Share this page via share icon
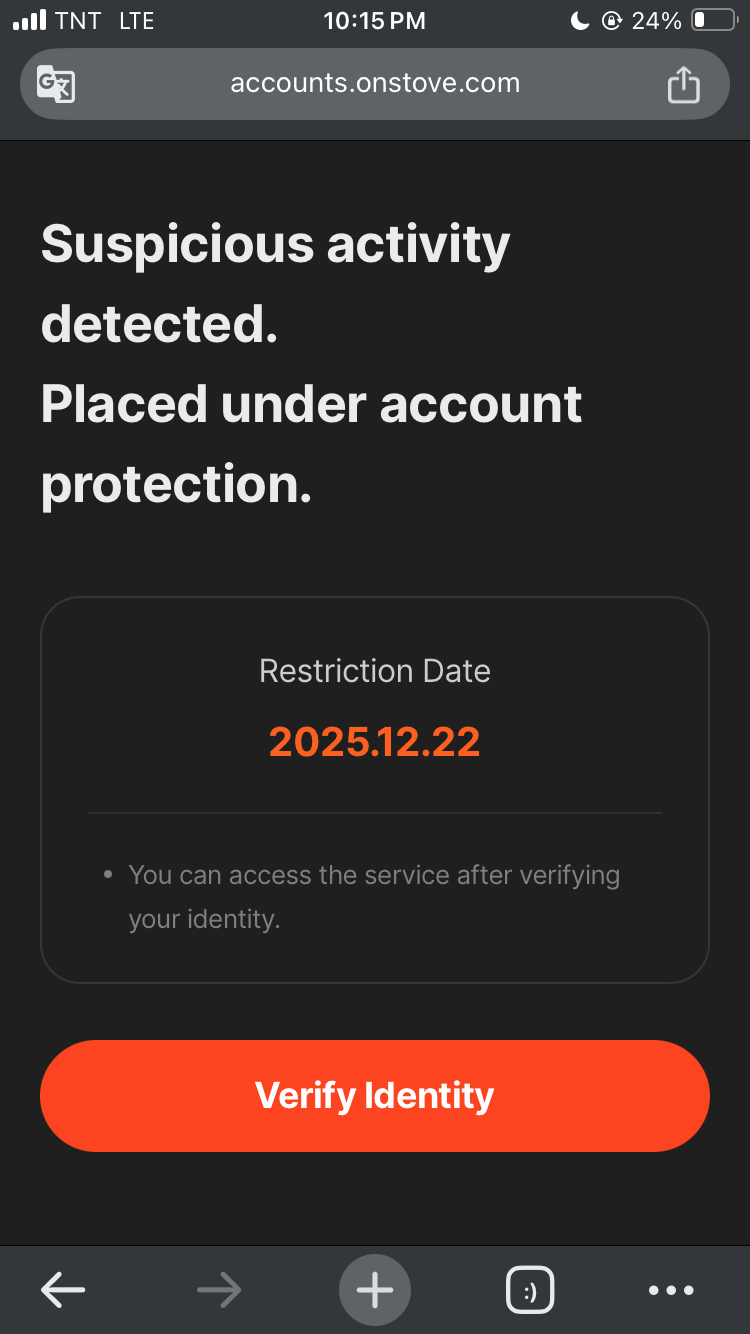 coord(683,84)
